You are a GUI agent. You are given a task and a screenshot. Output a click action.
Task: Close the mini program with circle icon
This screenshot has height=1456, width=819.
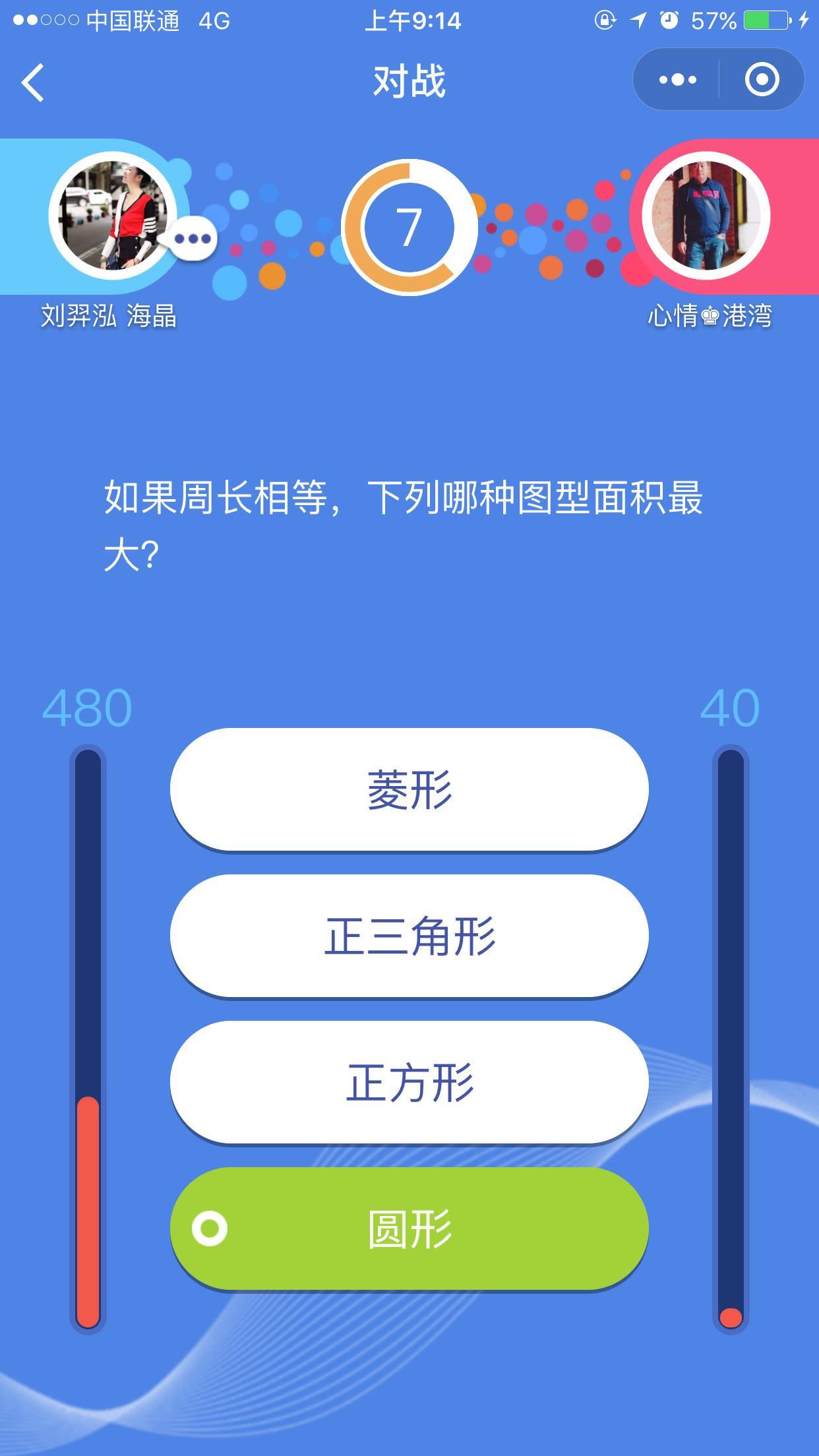pos(762,80)
